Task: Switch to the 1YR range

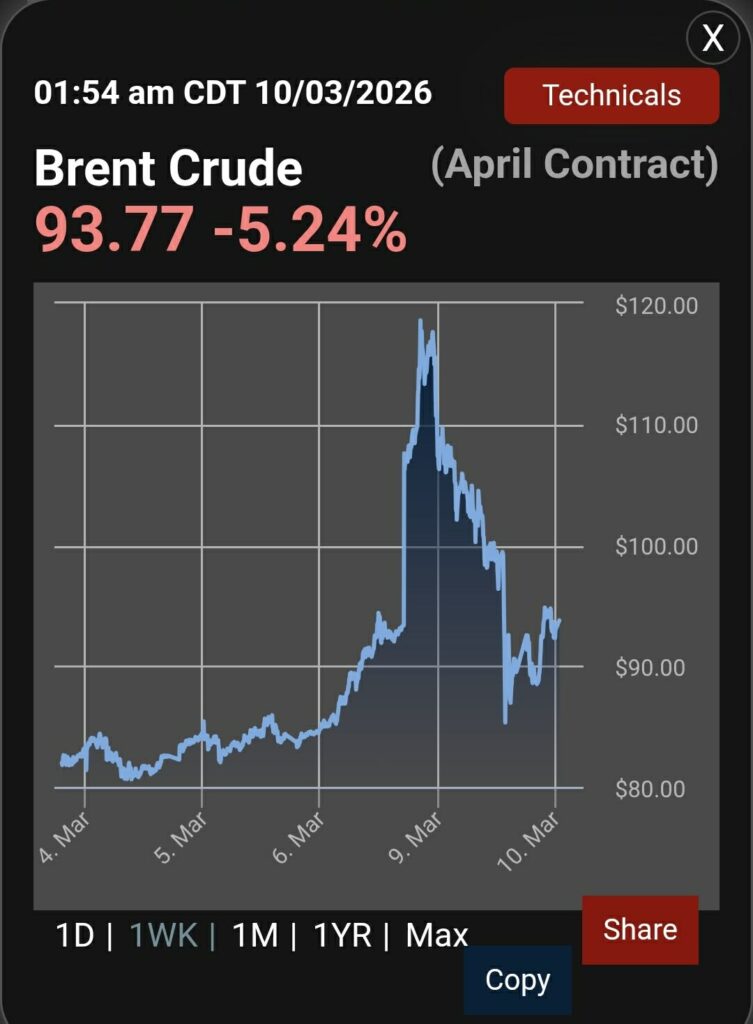Action: tap(343, 936)
